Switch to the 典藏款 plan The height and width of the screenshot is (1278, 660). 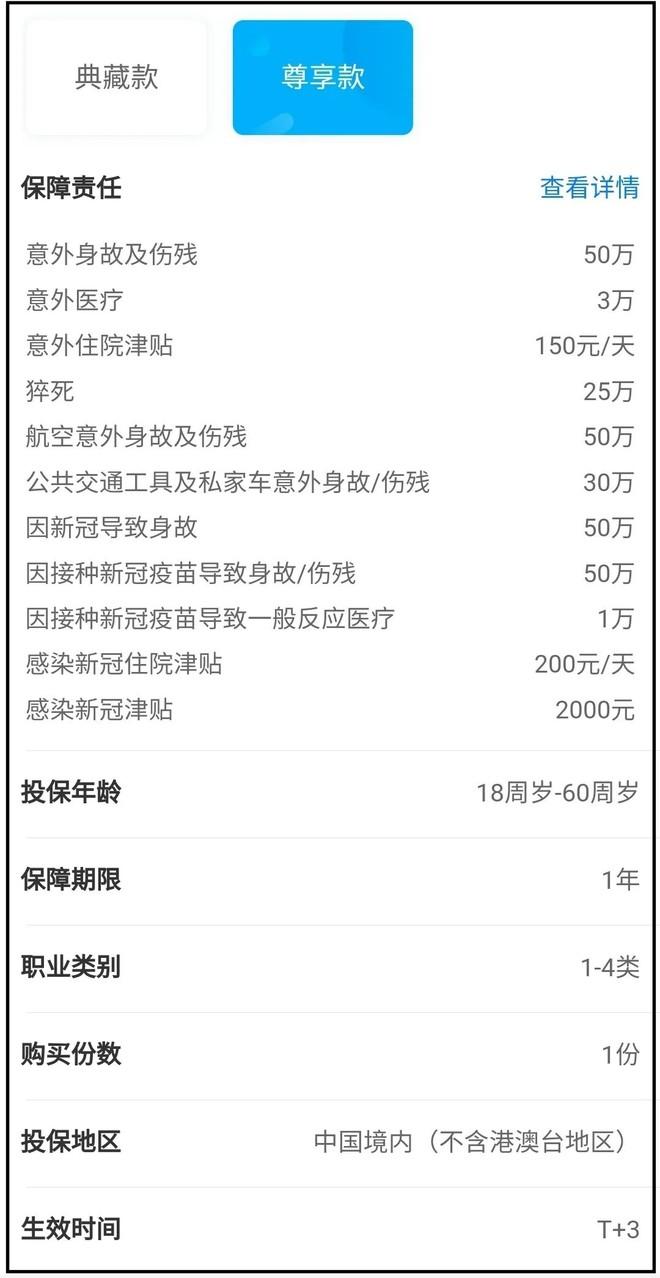(116, 78)
